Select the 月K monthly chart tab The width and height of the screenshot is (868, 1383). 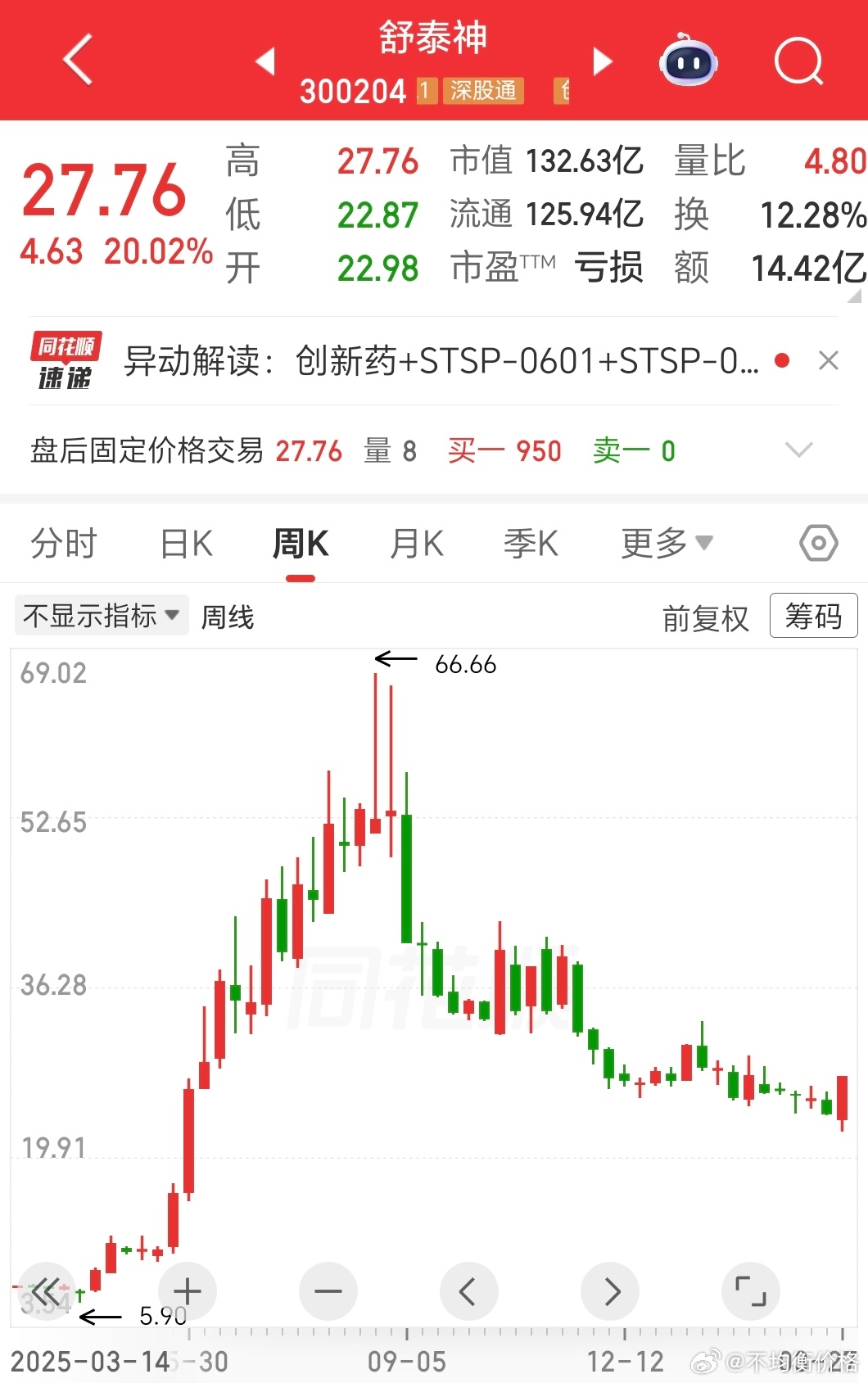click(416, 543)
